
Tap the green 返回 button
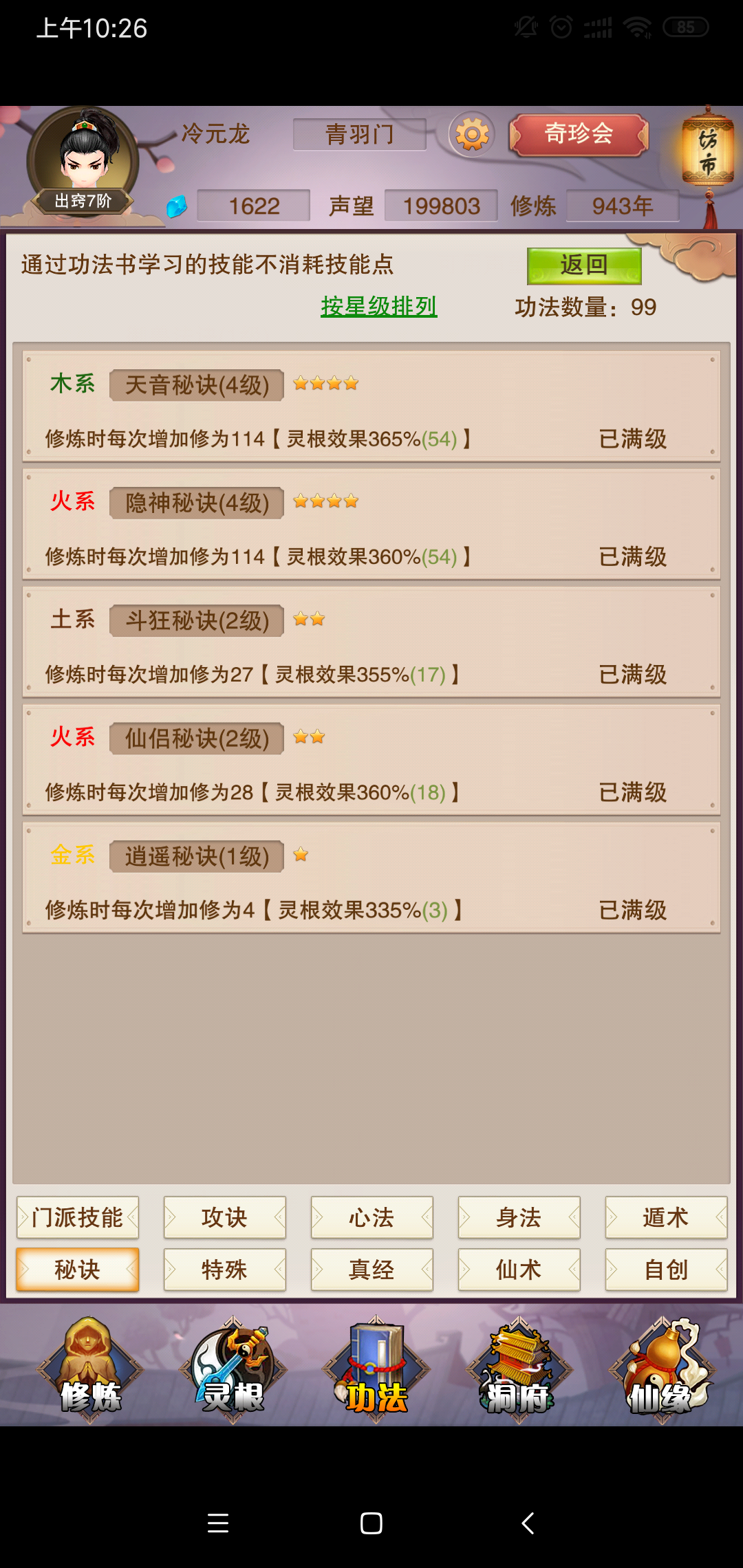[x=584, y=265]
